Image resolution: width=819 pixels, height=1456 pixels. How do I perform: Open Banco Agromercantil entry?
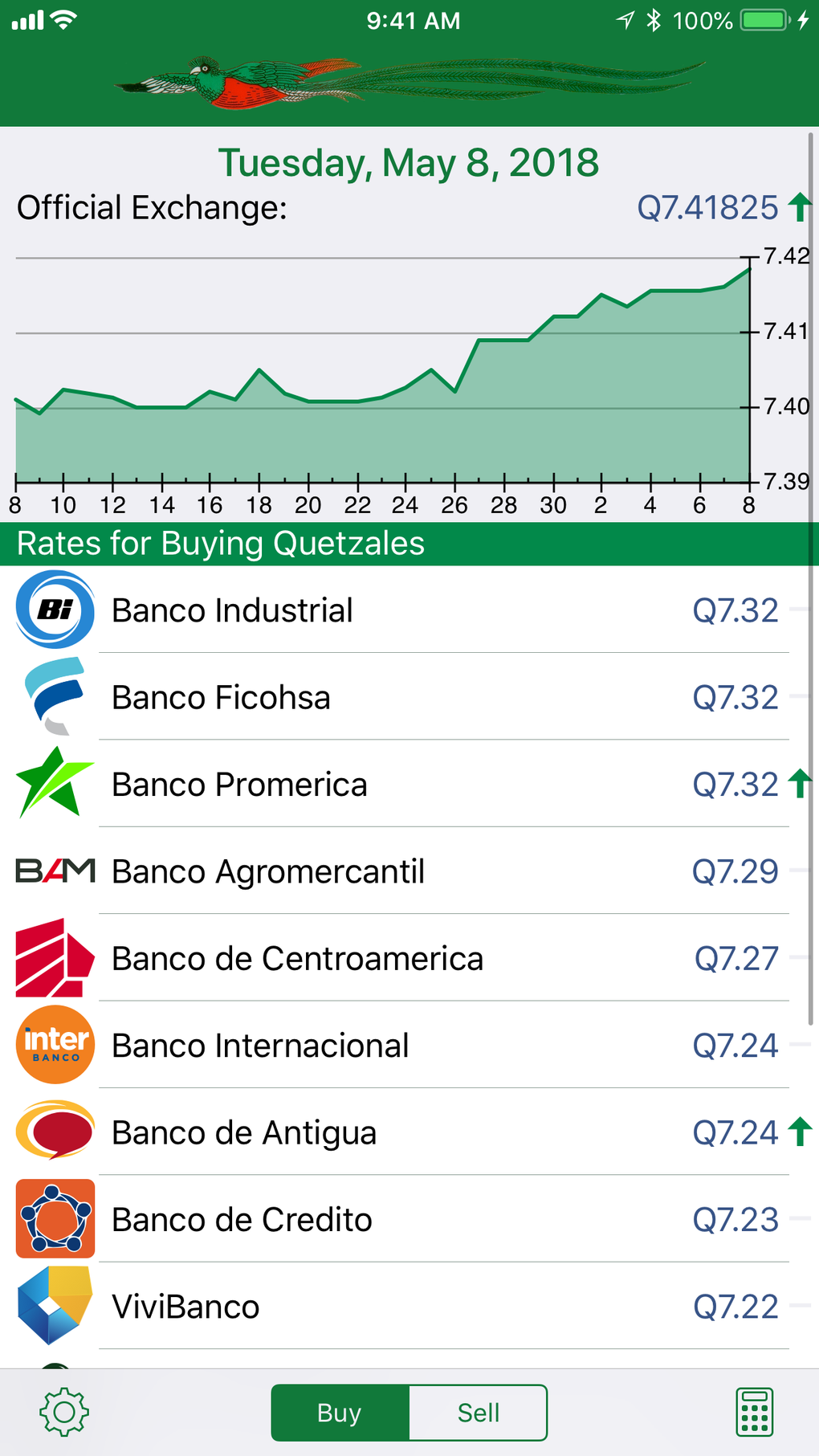[x=401, y=871]
